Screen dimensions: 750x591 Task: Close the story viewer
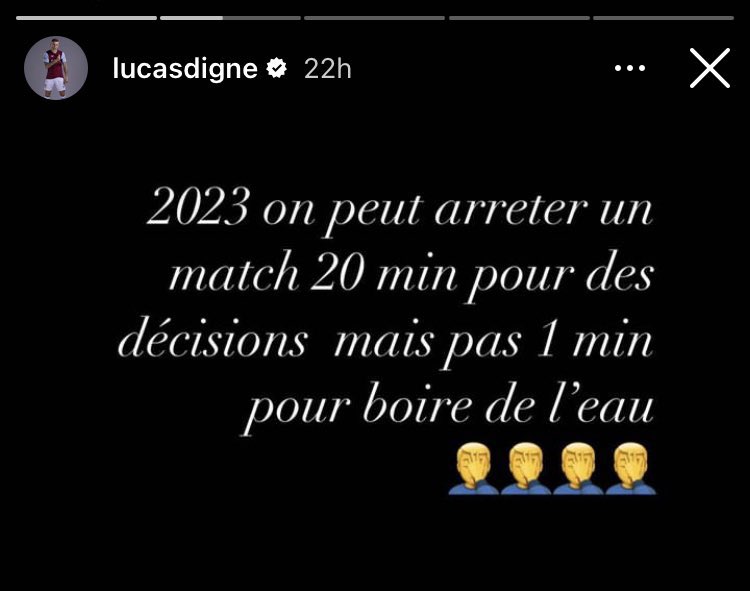coord(709,68)
